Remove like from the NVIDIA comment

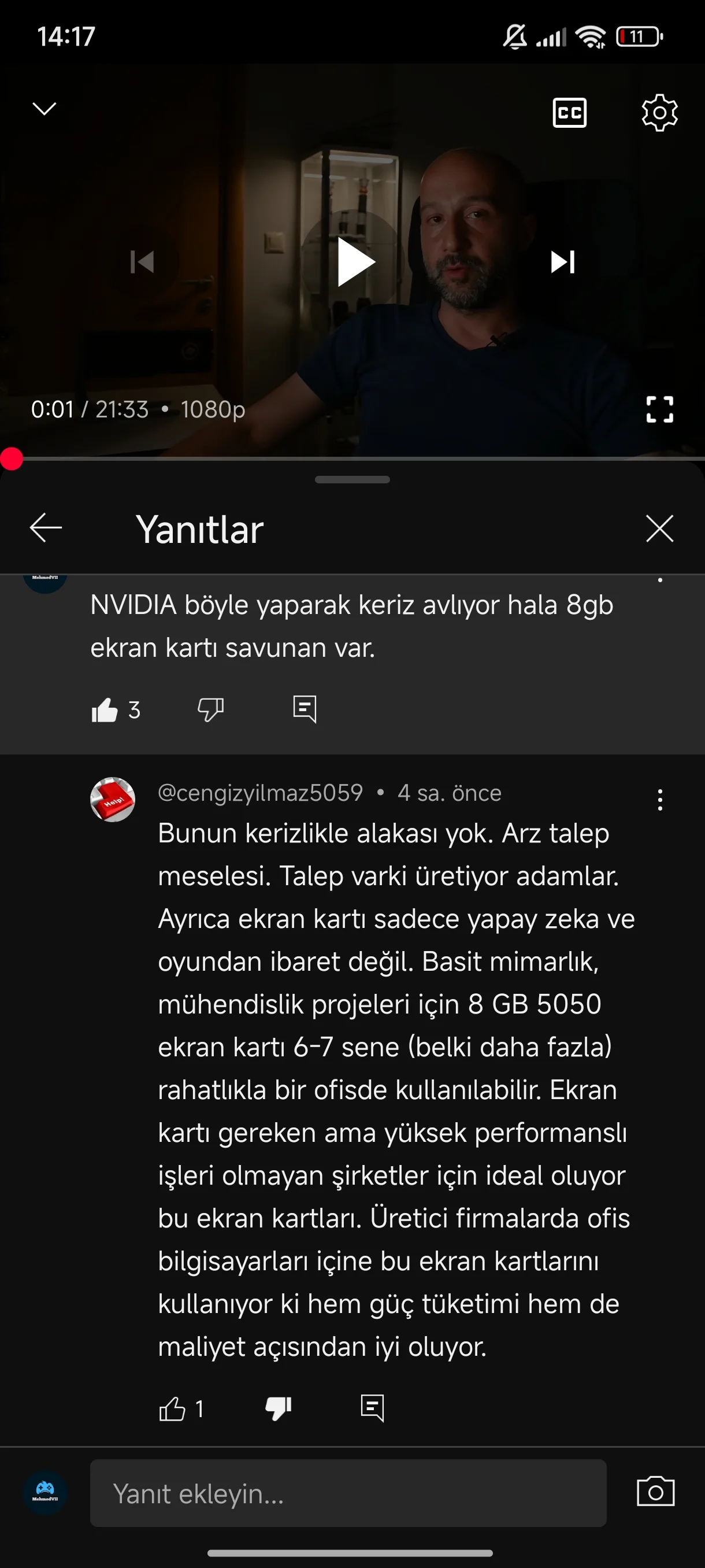point(105,710)
